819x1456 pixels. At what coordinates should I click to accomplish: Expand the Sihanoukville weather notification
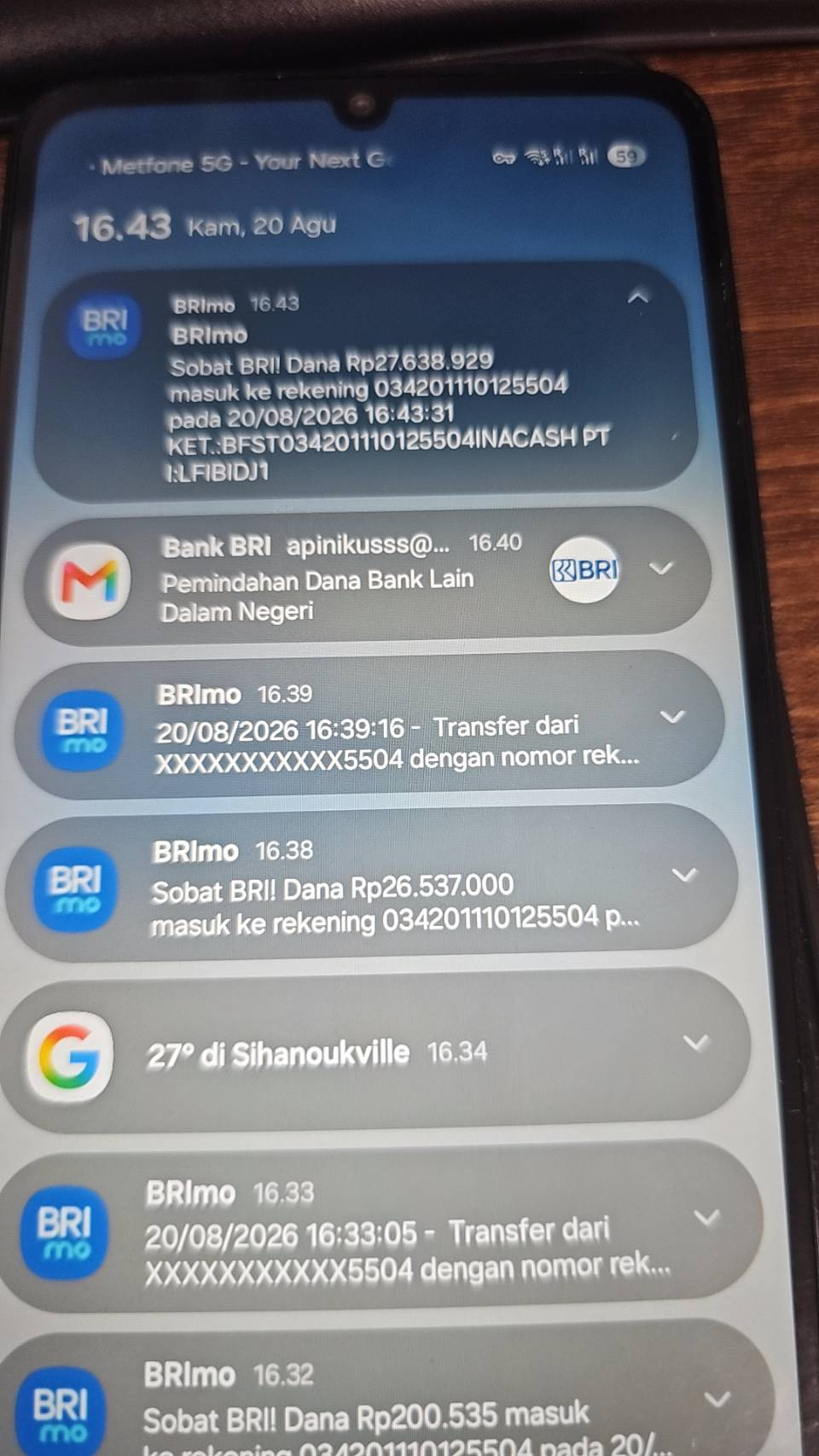coord(697,1043)
